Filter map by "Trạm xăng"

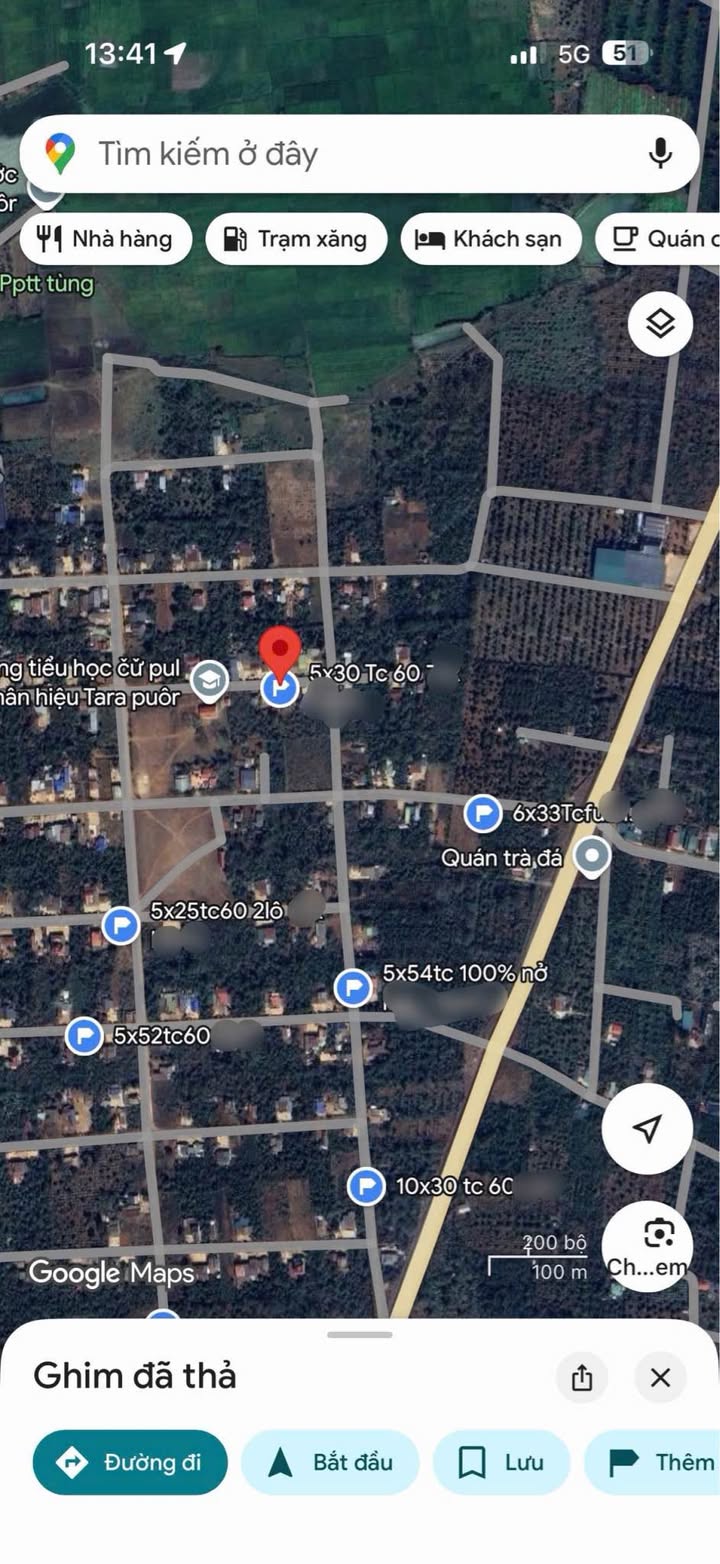(x=296, y=239)
